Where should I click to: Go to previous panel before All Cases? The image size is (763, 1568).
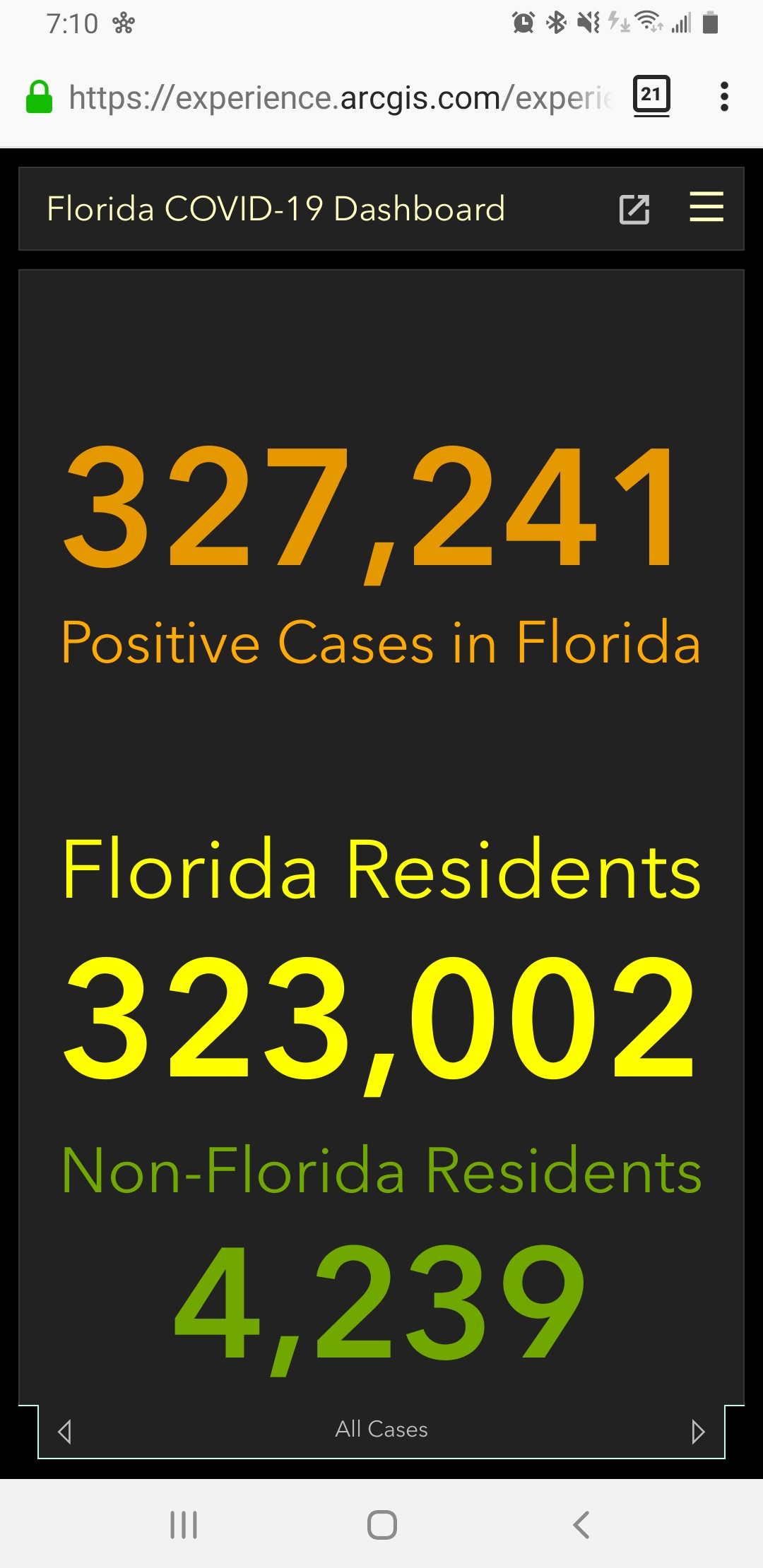(65, 1432)
